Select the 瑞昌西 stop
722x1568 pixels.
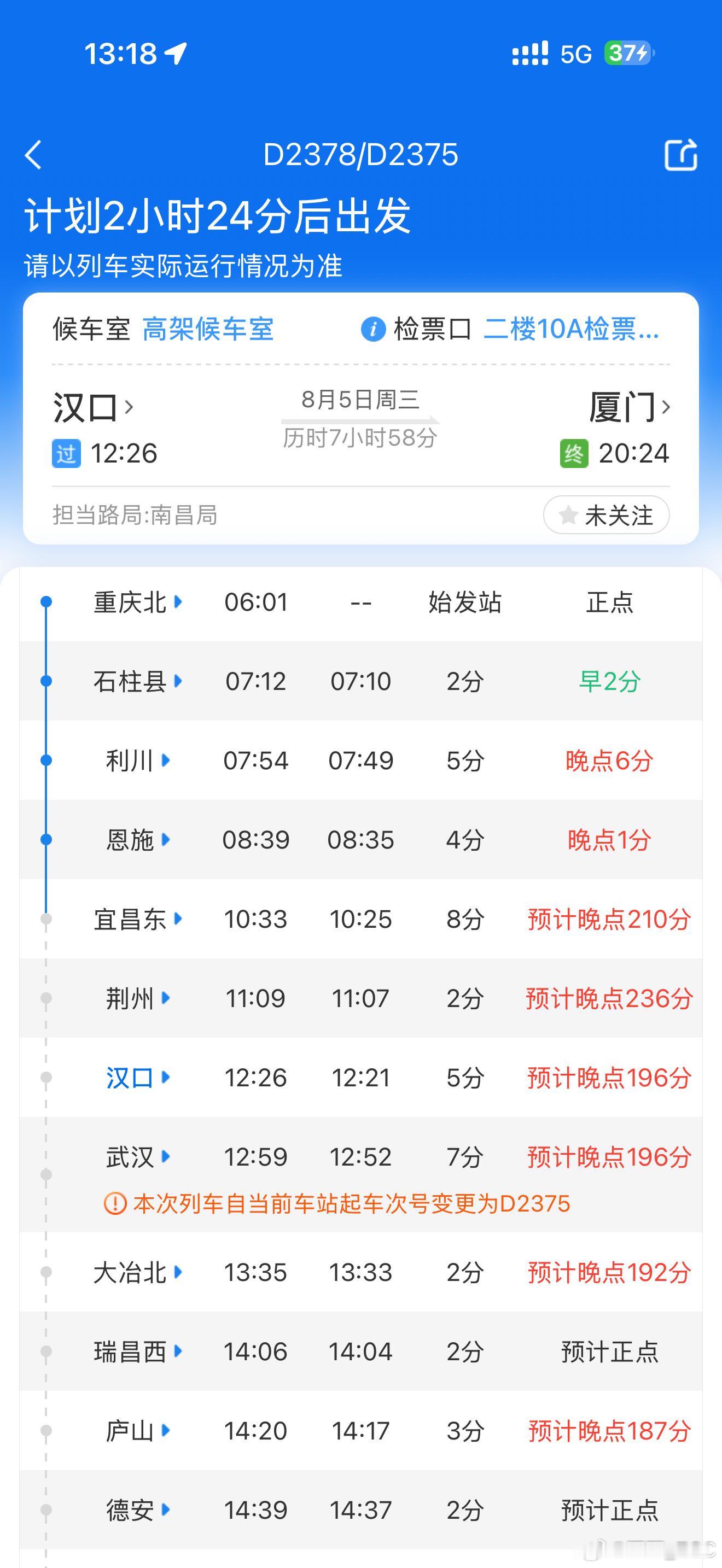coord(361,1351)
